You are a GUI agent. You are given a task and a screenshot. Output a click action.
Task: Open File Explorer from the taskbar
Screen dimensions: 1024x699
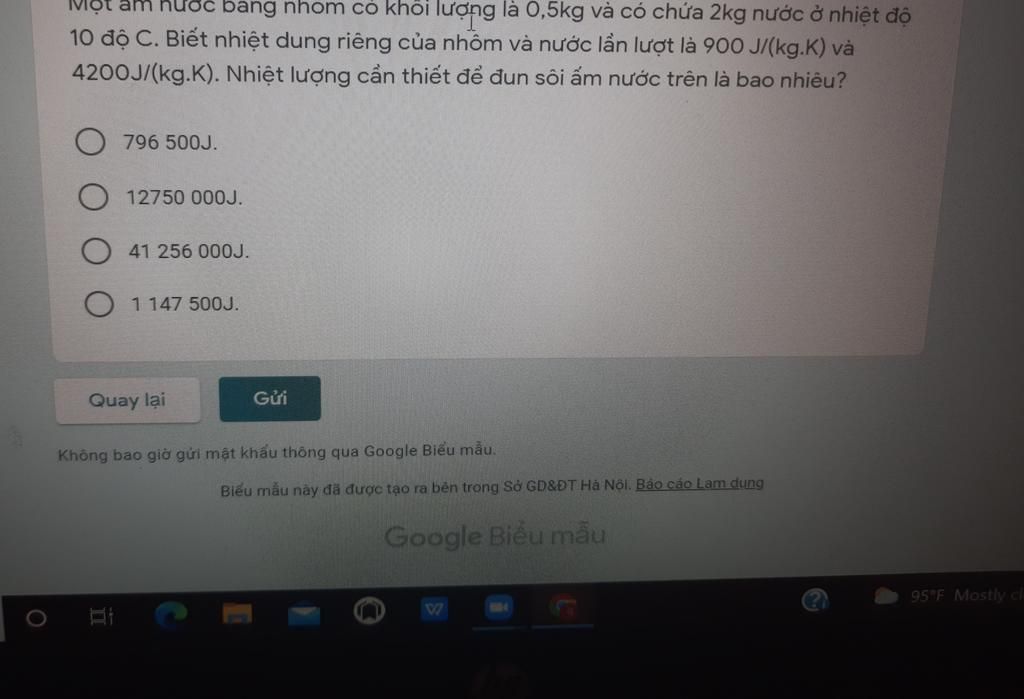(238, 614)
